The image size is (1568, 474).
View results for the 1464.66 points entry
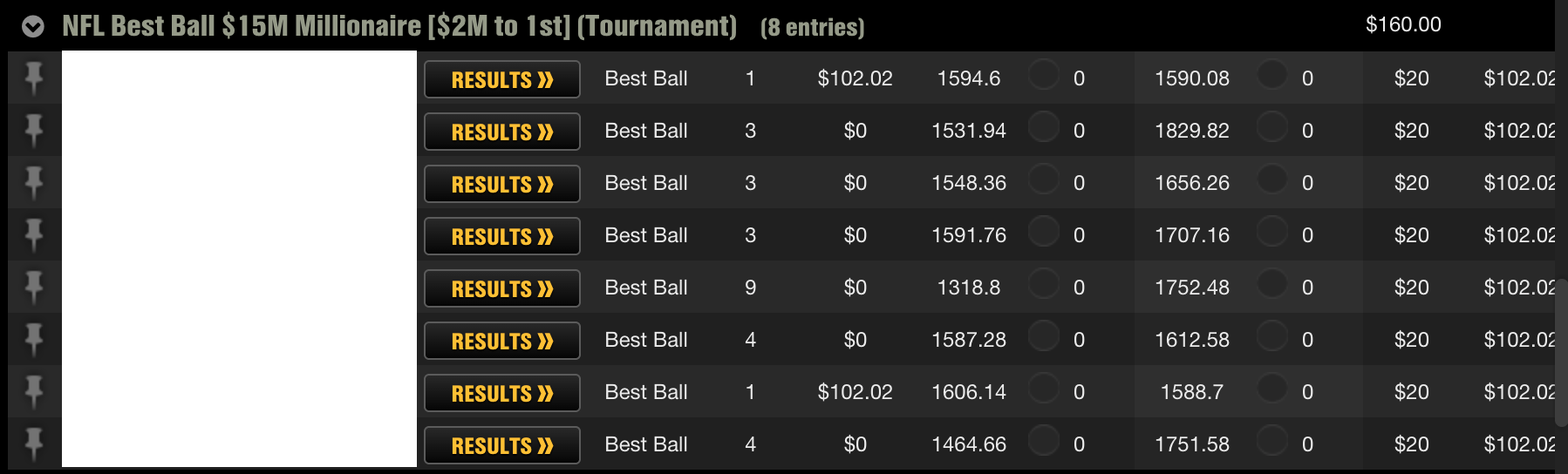point(502,445)
